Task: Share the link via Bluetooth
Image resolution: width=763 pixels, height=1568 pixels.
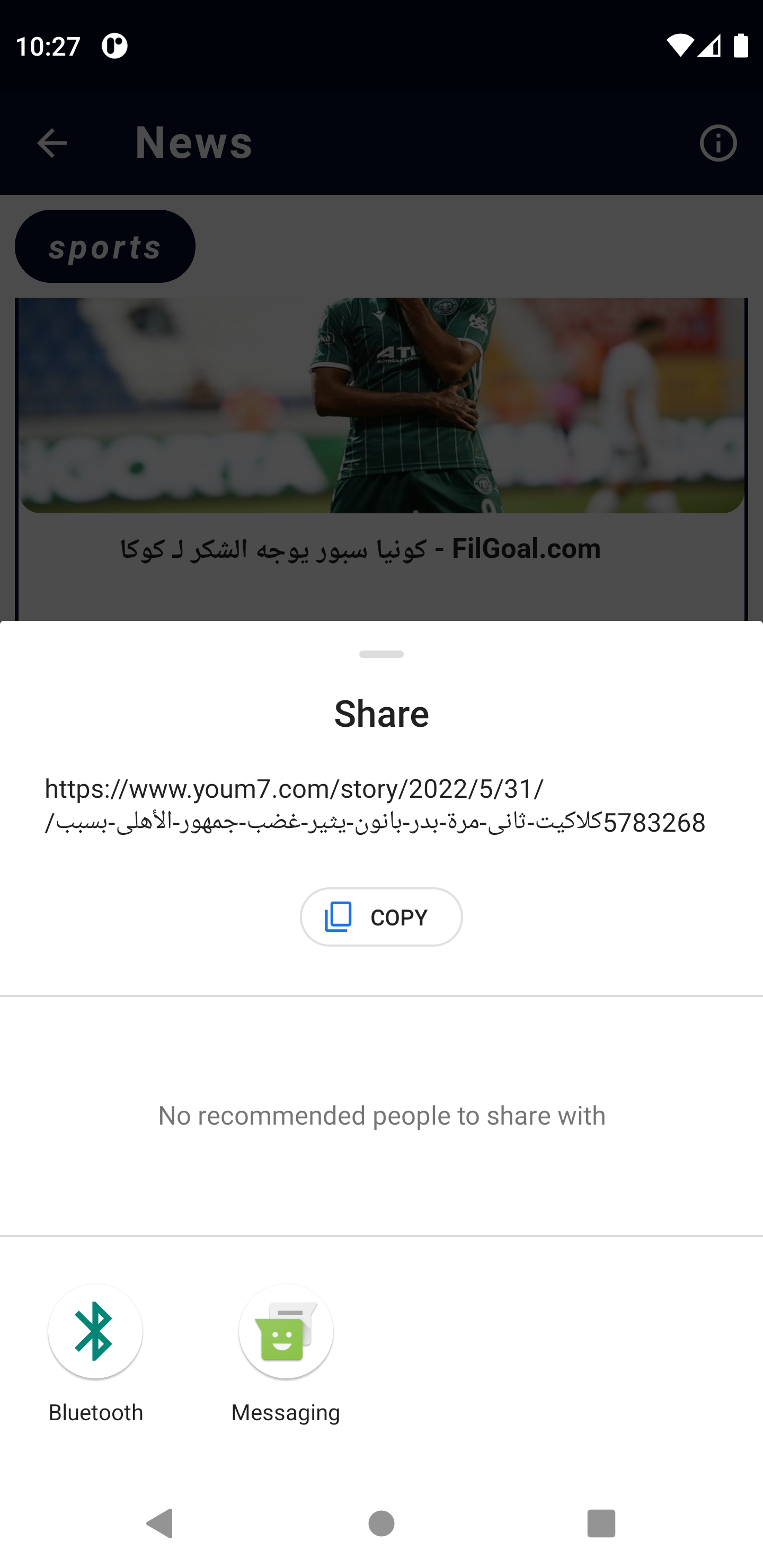Action: [95, 1331]
